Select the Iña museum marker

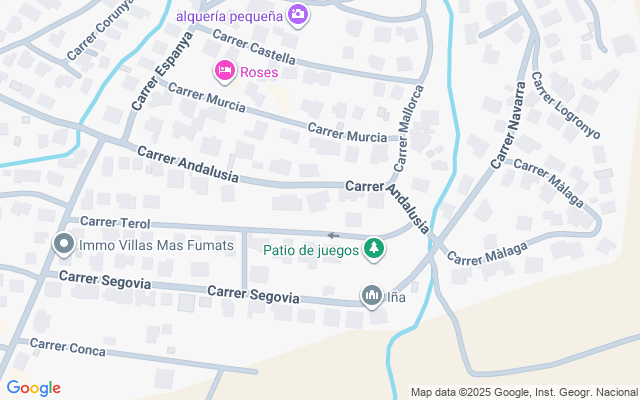pos(372,295)
